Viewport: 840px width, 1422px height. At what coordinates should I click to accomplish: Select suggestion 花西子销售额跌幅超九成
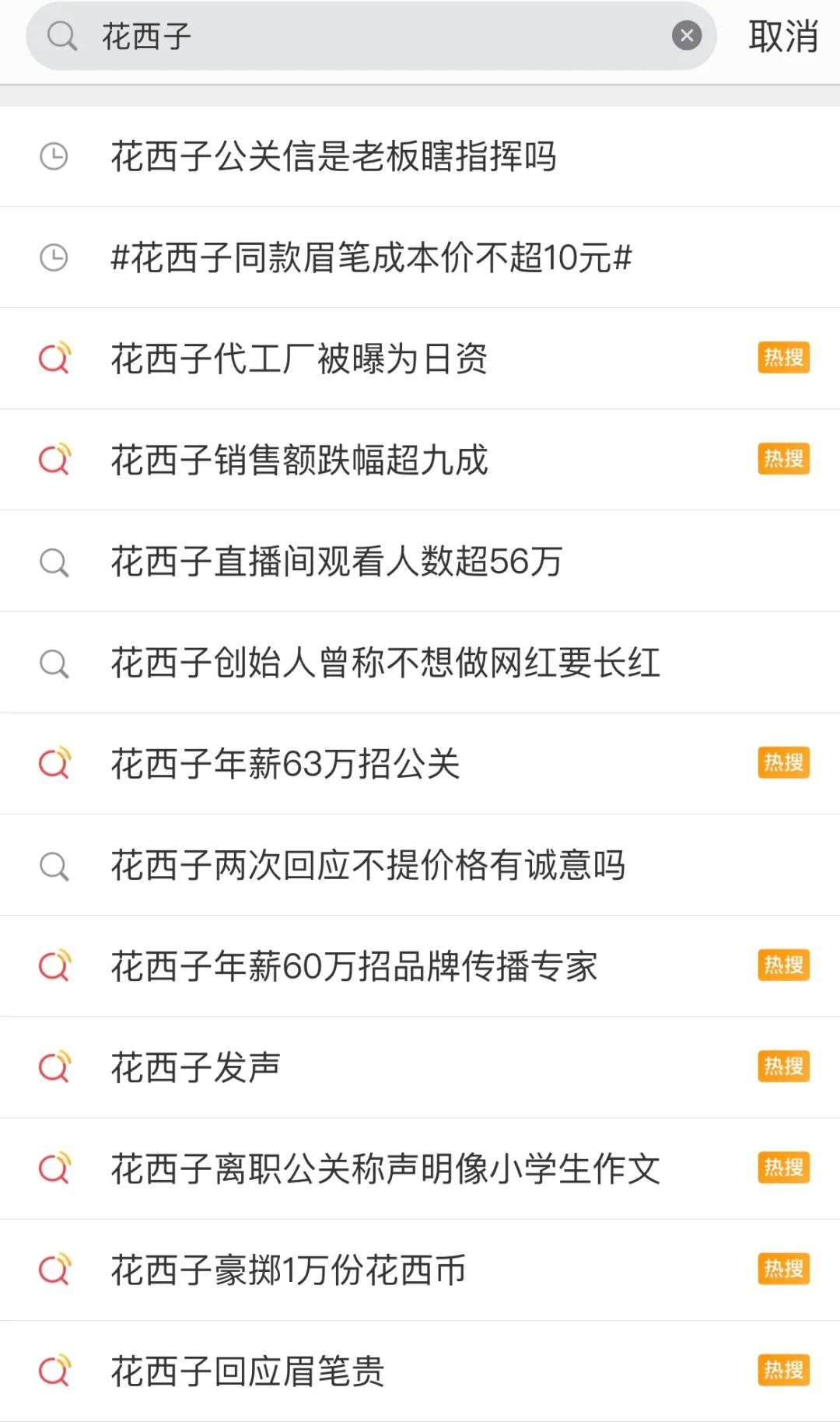coord(299,460)
